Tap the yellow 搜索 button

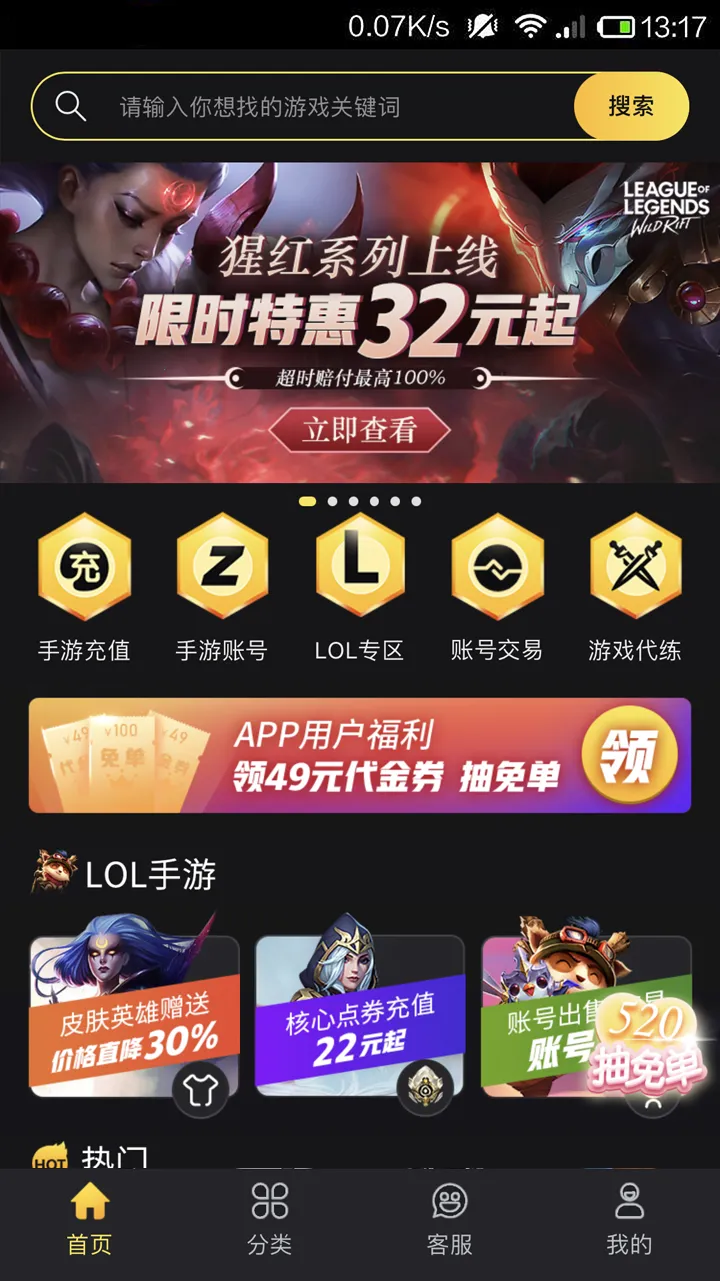(x=631, y=106)
